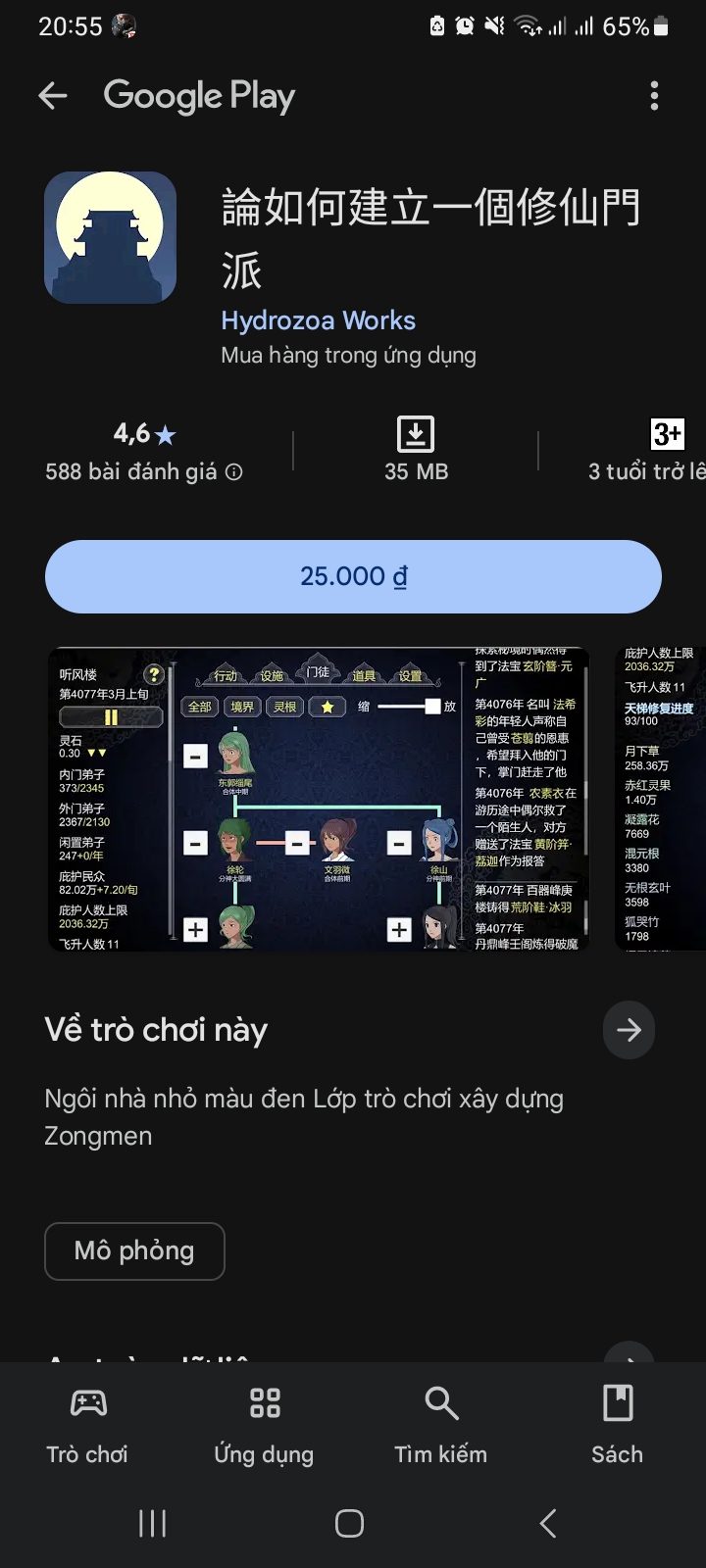Open Về trò chơi này arrow
The height and width of the screenshot is (1568, 706).
pos(629,1030)
